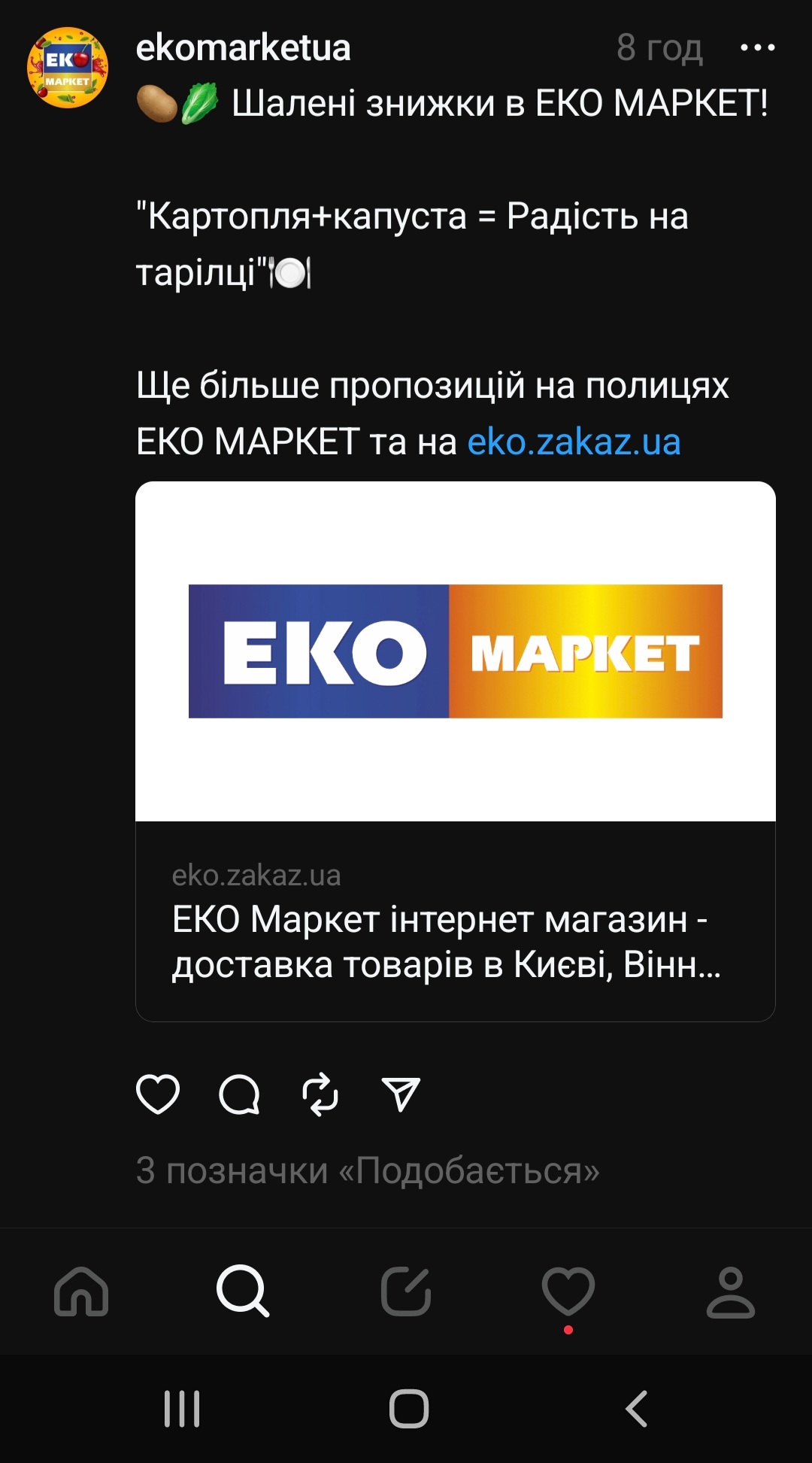Image resolution: width=812 pixels, height=1463 pixels.
Task: Open the Activity heart tab
Action: click(568, 1292)
